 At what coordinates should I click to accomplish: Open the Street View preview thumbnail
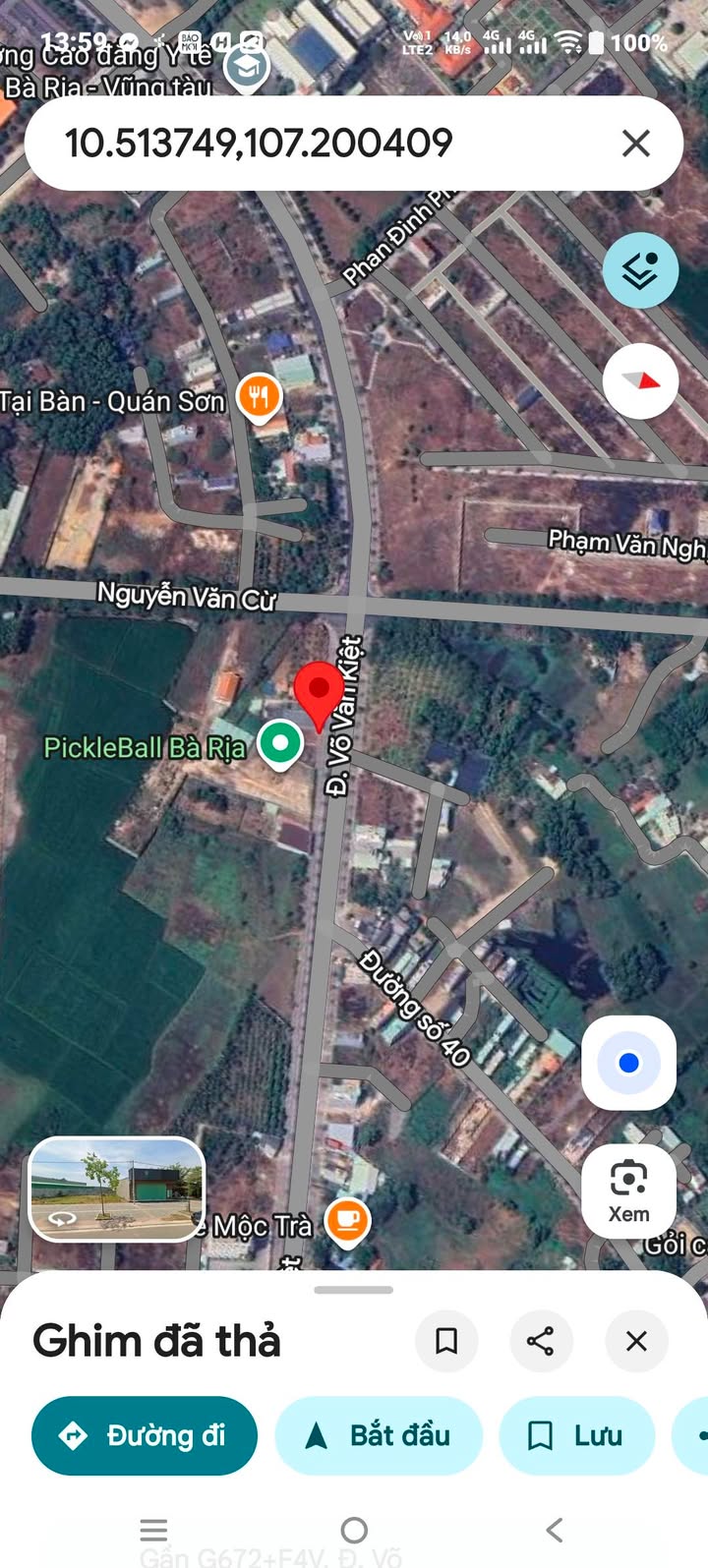tap(117, 1189)
